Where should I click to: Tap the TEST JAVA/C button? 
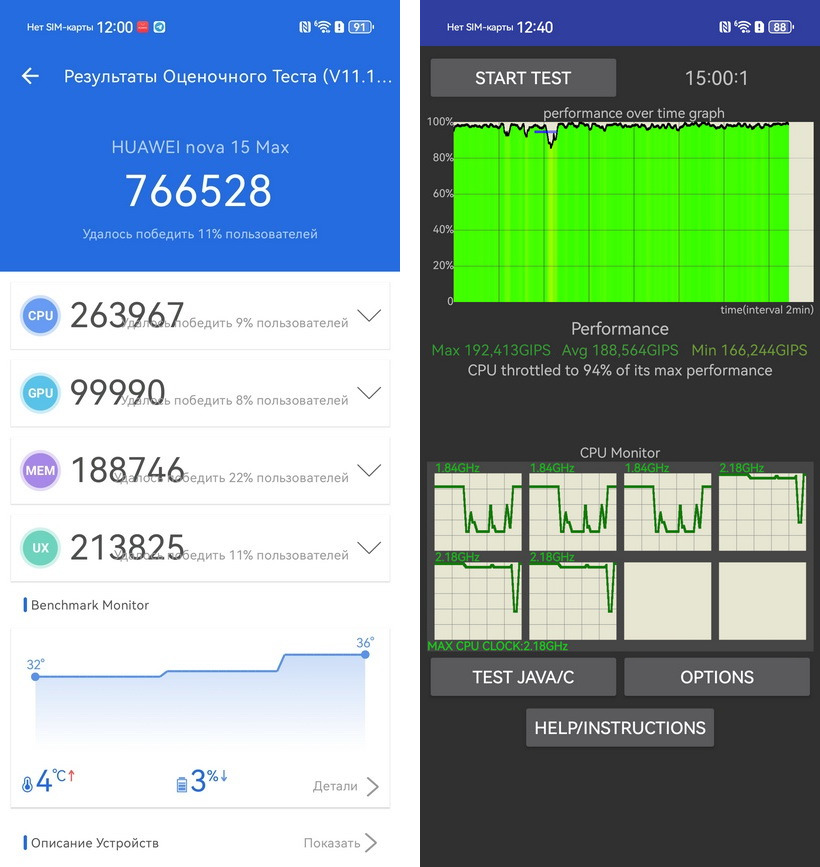[523, 677]
